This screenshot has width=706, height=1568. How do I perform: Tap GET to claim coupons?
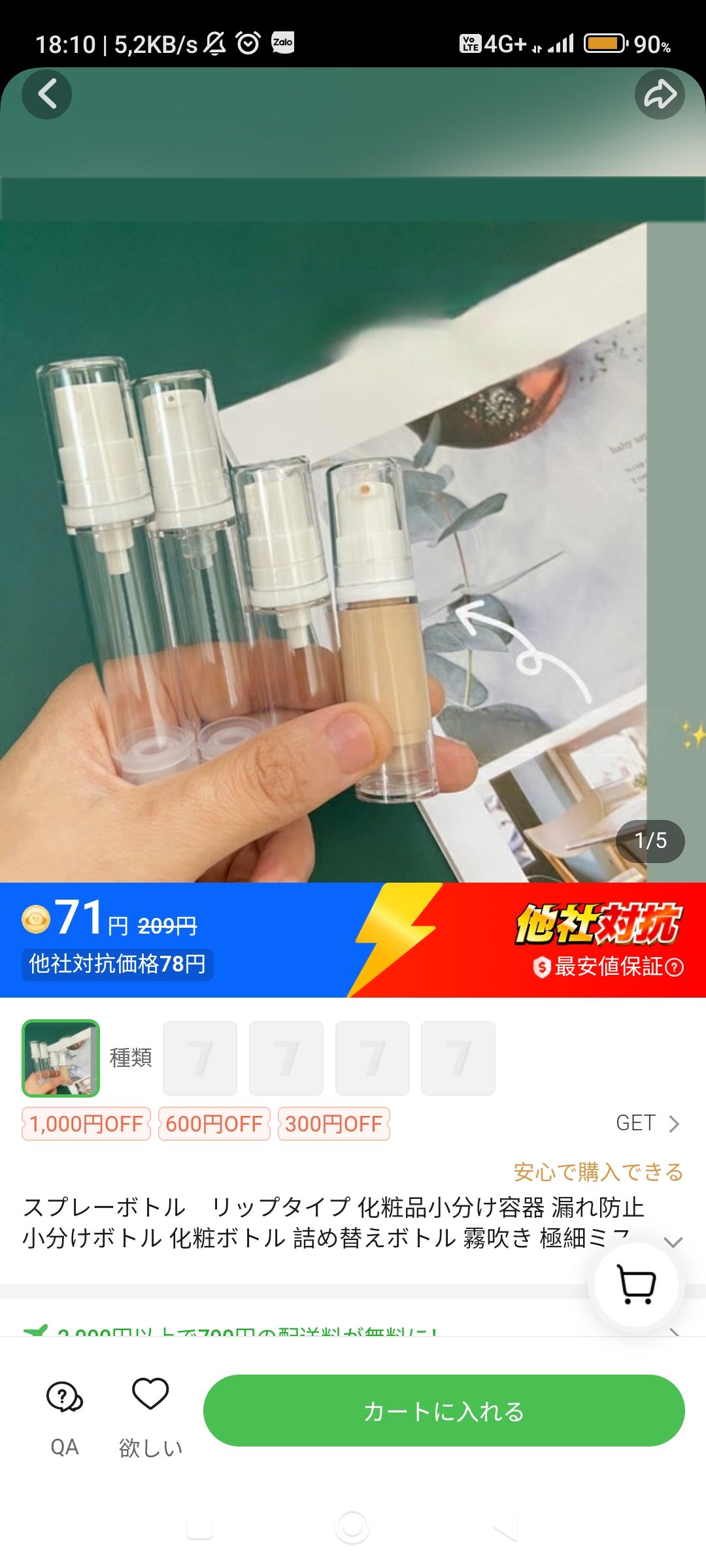pyautogui.click(x=647, y=1123)
